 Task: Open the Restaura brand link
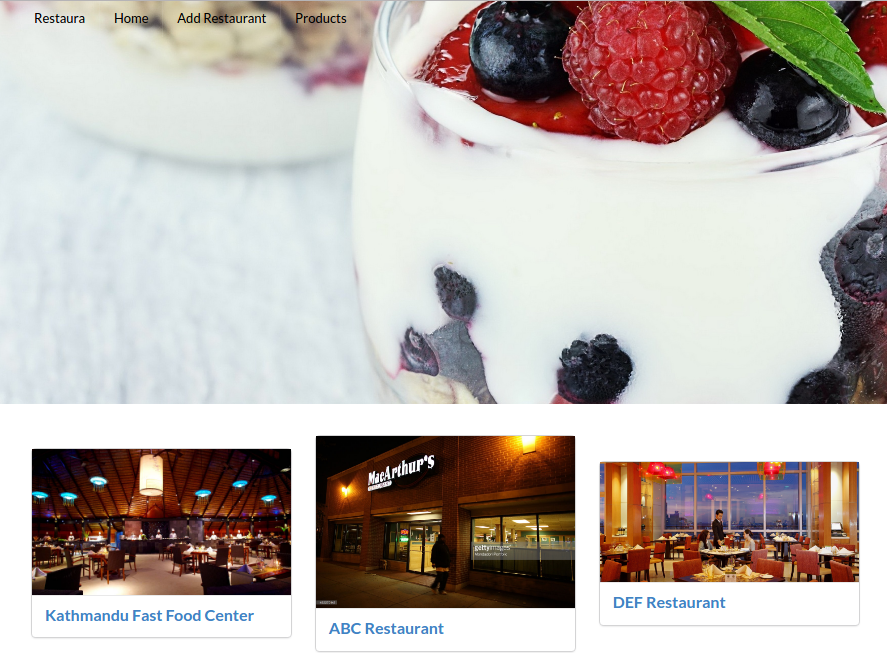tap(59, 18)
